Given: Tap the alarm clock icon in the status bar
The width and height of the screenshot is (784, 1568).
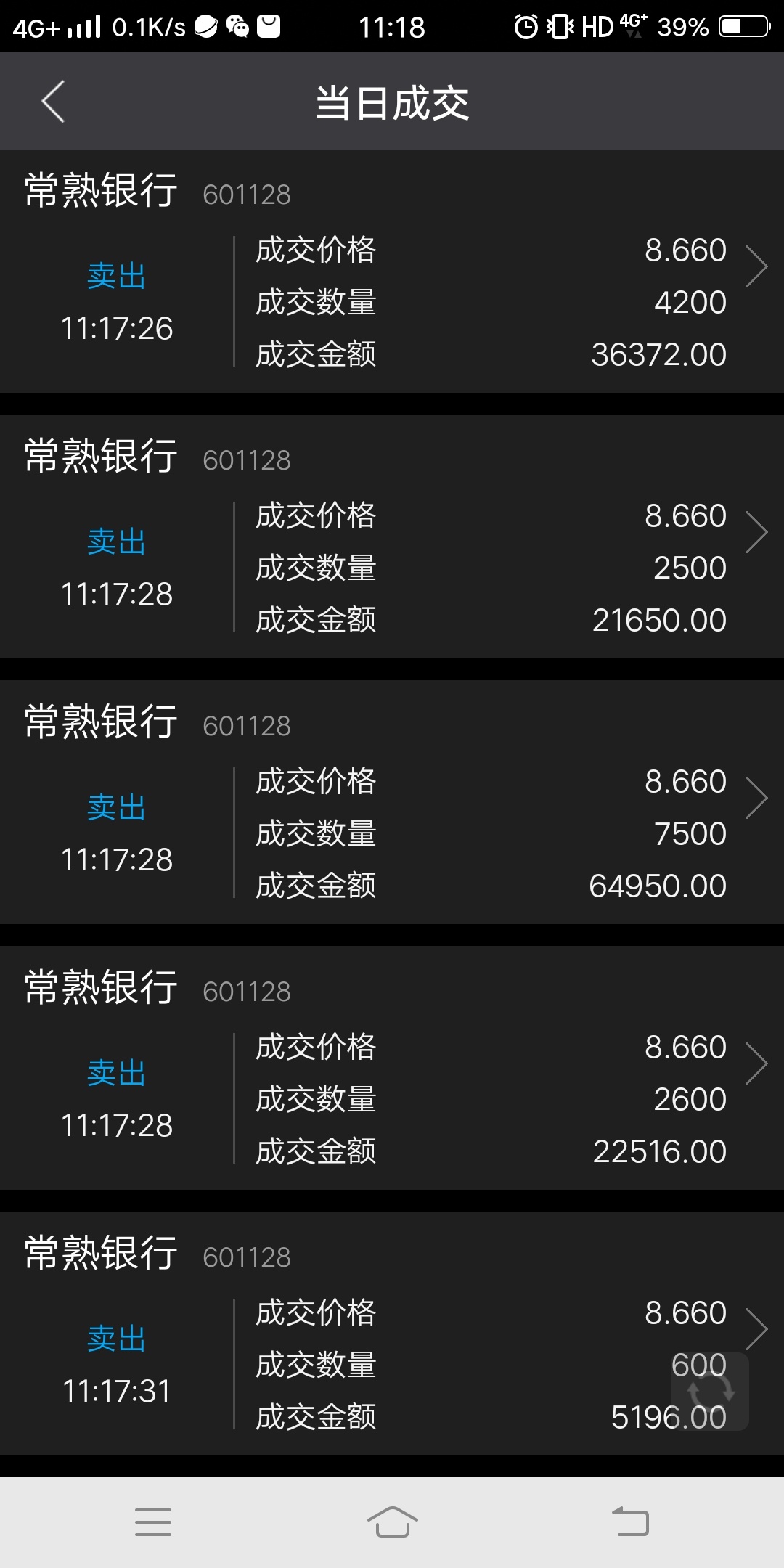Looking at the screenshot, I should [x=525, y=27].
